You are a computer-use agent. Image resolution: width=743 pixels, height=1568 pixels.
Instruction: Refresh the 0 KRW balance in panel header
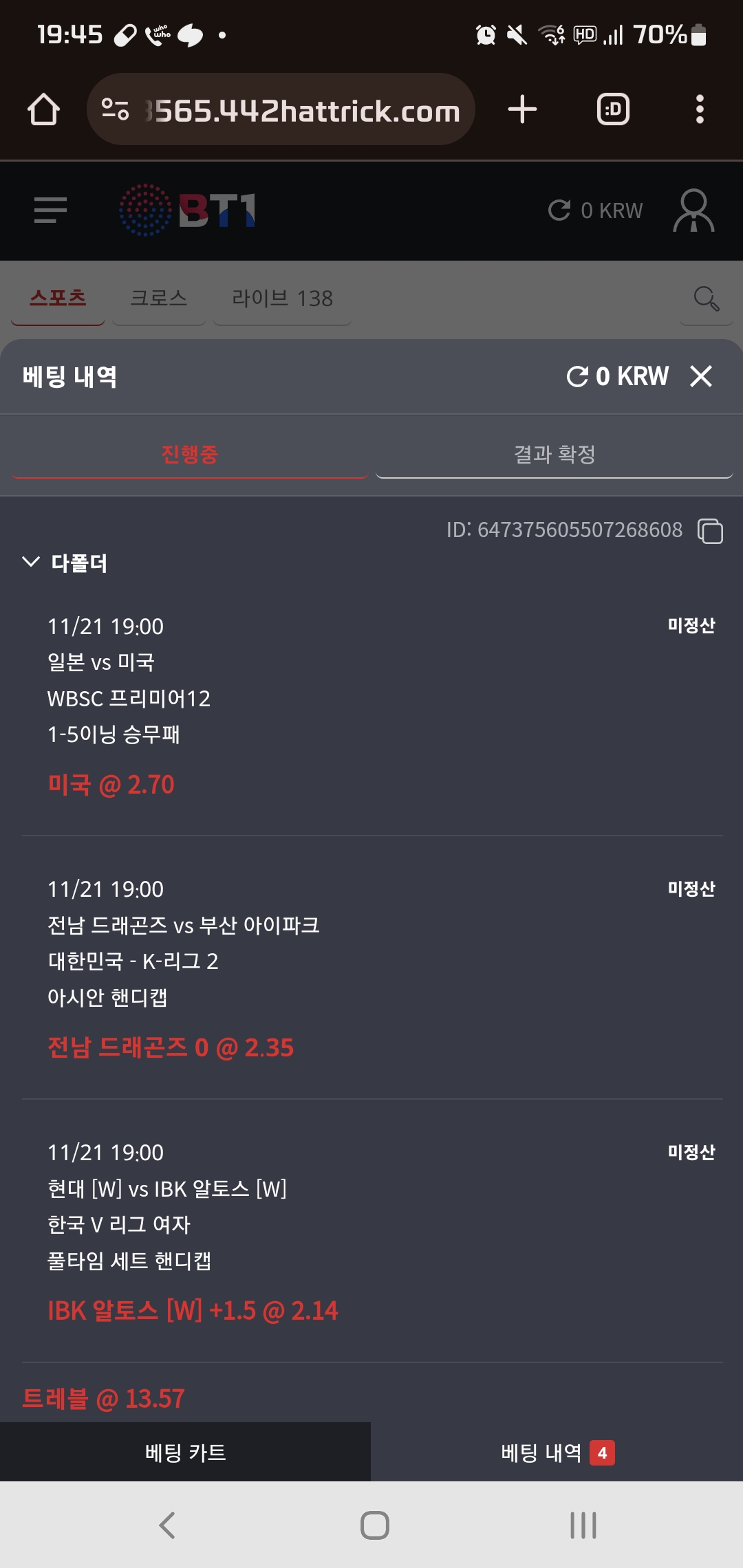(x=577, y=376)
